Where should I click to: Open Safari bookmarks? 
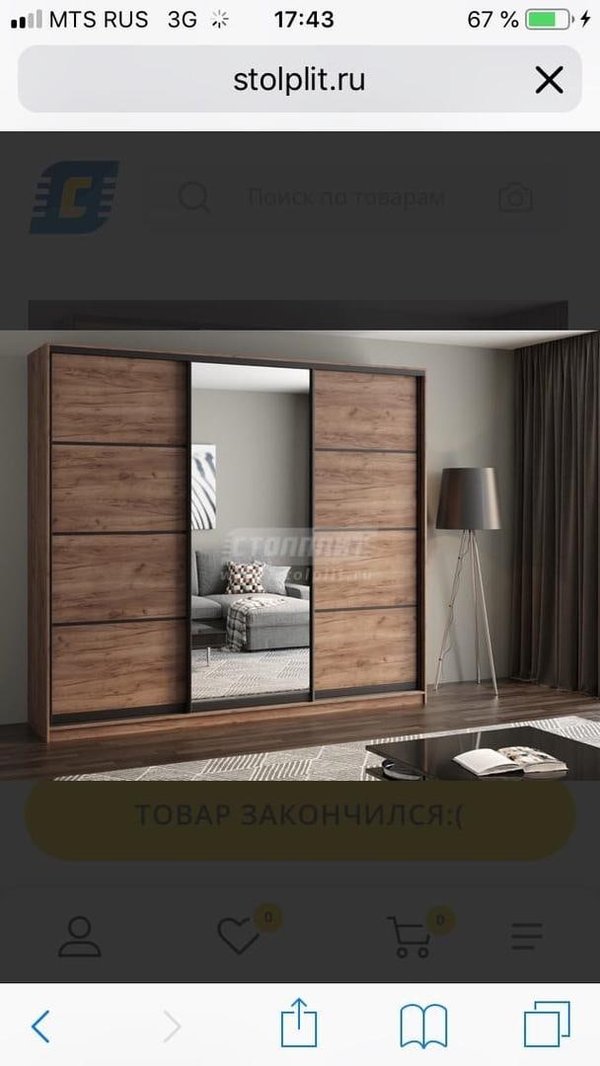click(x=423, y=1025)
